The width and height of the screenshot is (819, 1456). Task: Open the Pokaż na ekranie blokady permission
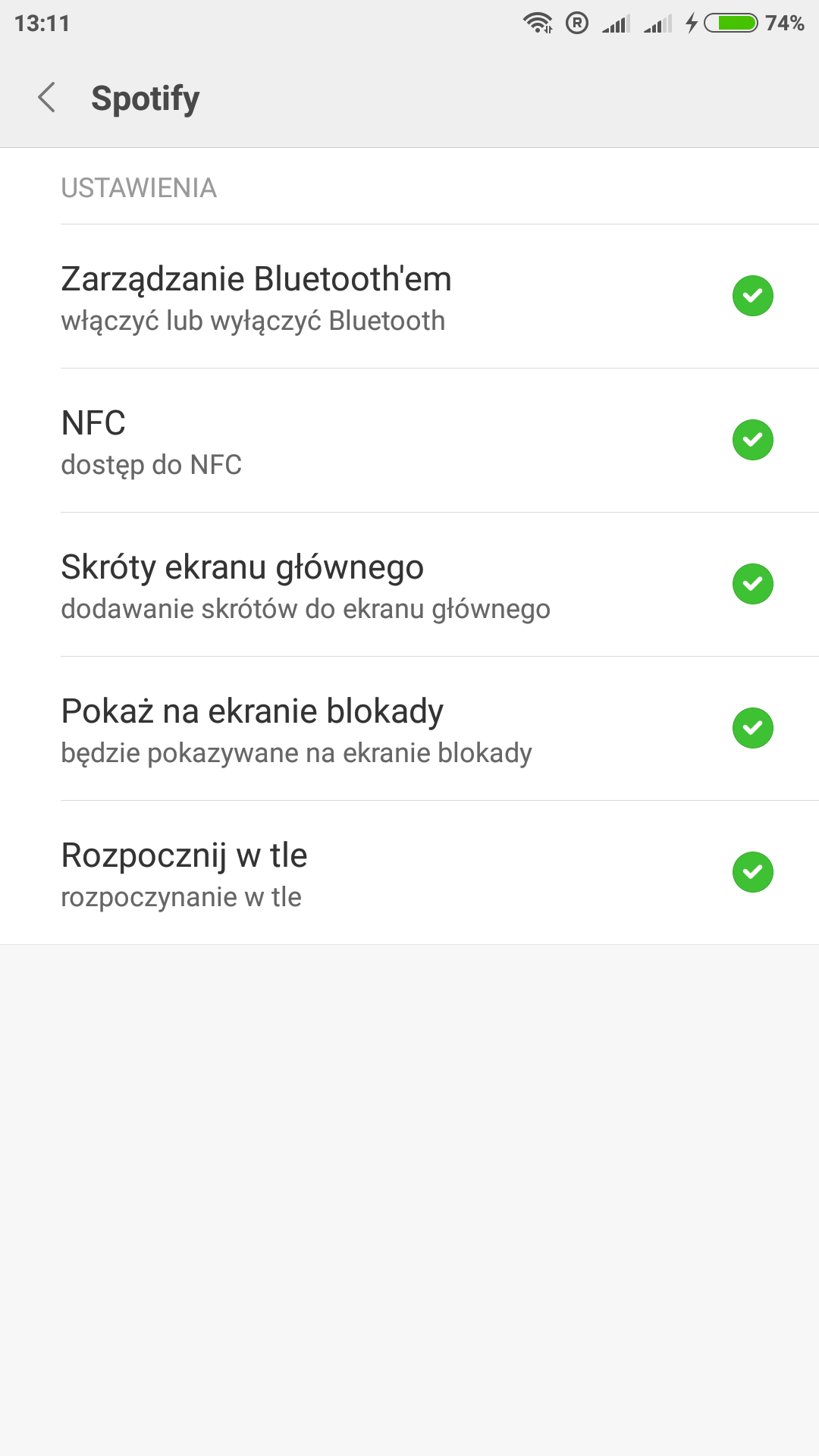click(409, 729)
